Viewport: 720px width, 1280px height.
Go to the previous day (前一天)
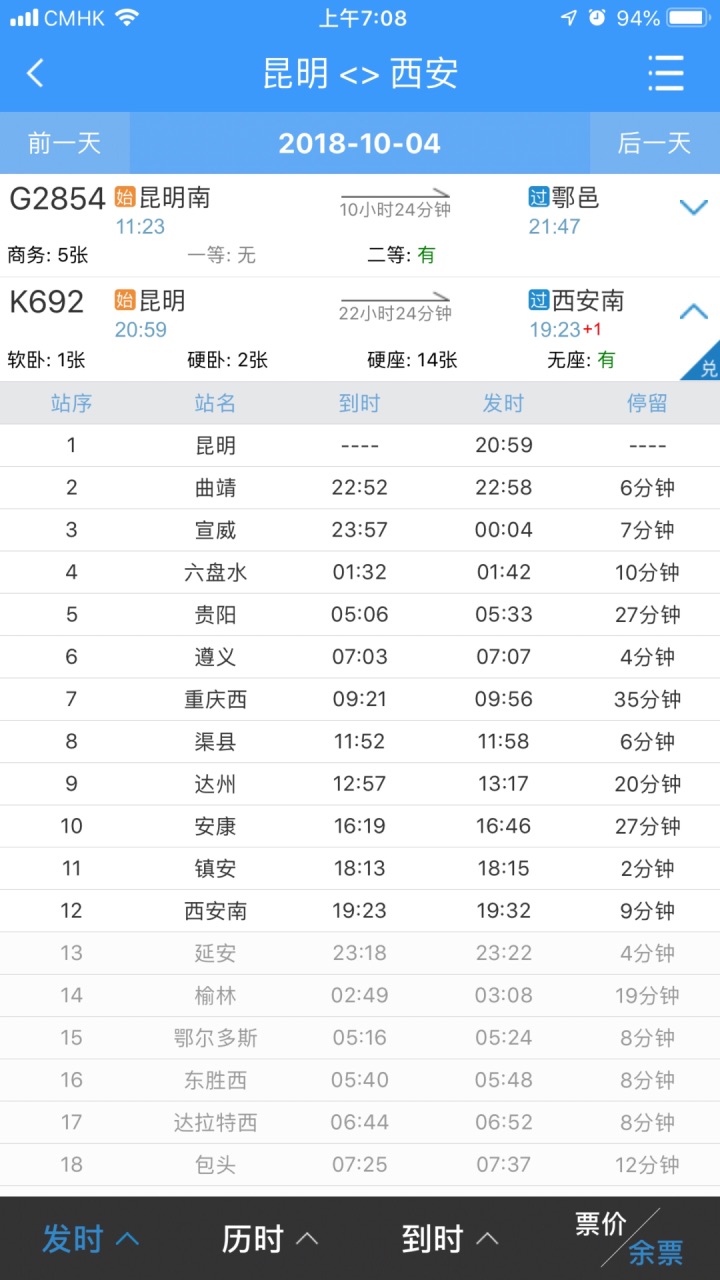pyautogui.click(x=65, y=143)
